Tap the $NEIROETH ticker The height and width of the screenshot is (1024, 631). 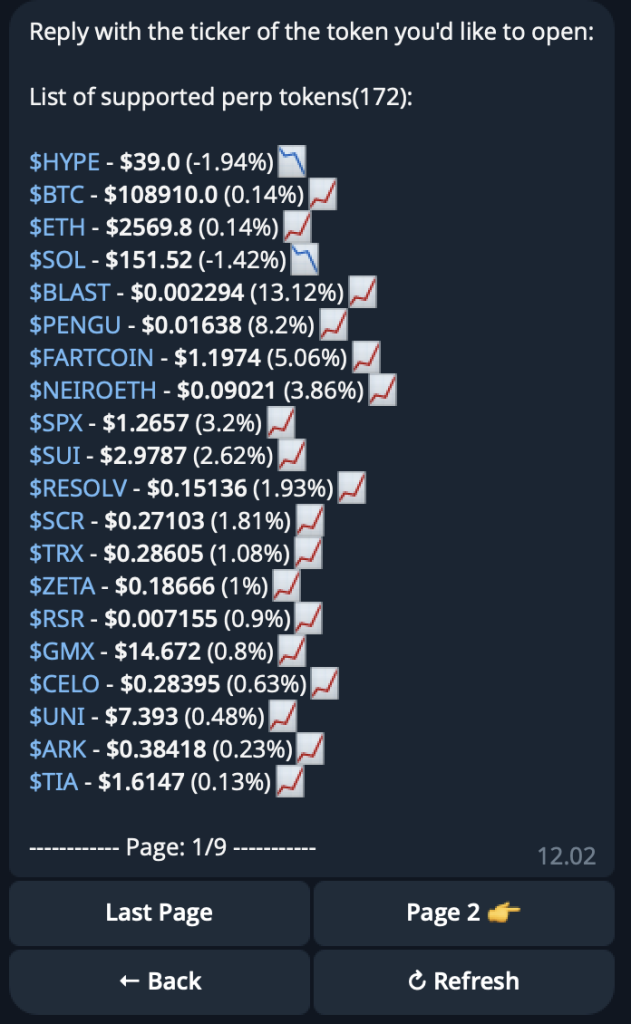[92, 390]
